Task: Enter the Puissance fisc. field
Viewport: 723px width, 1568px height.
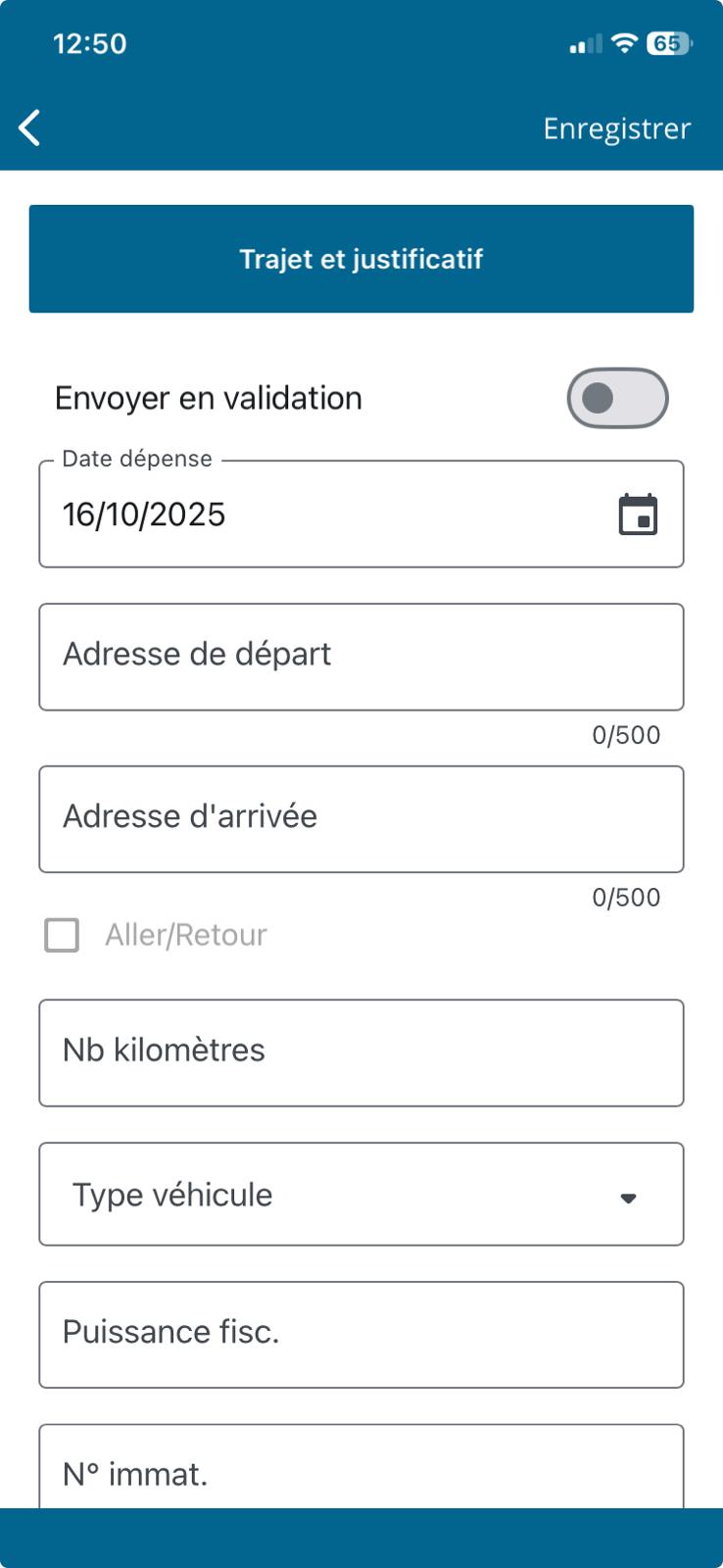Action: tap(361, 1334)
